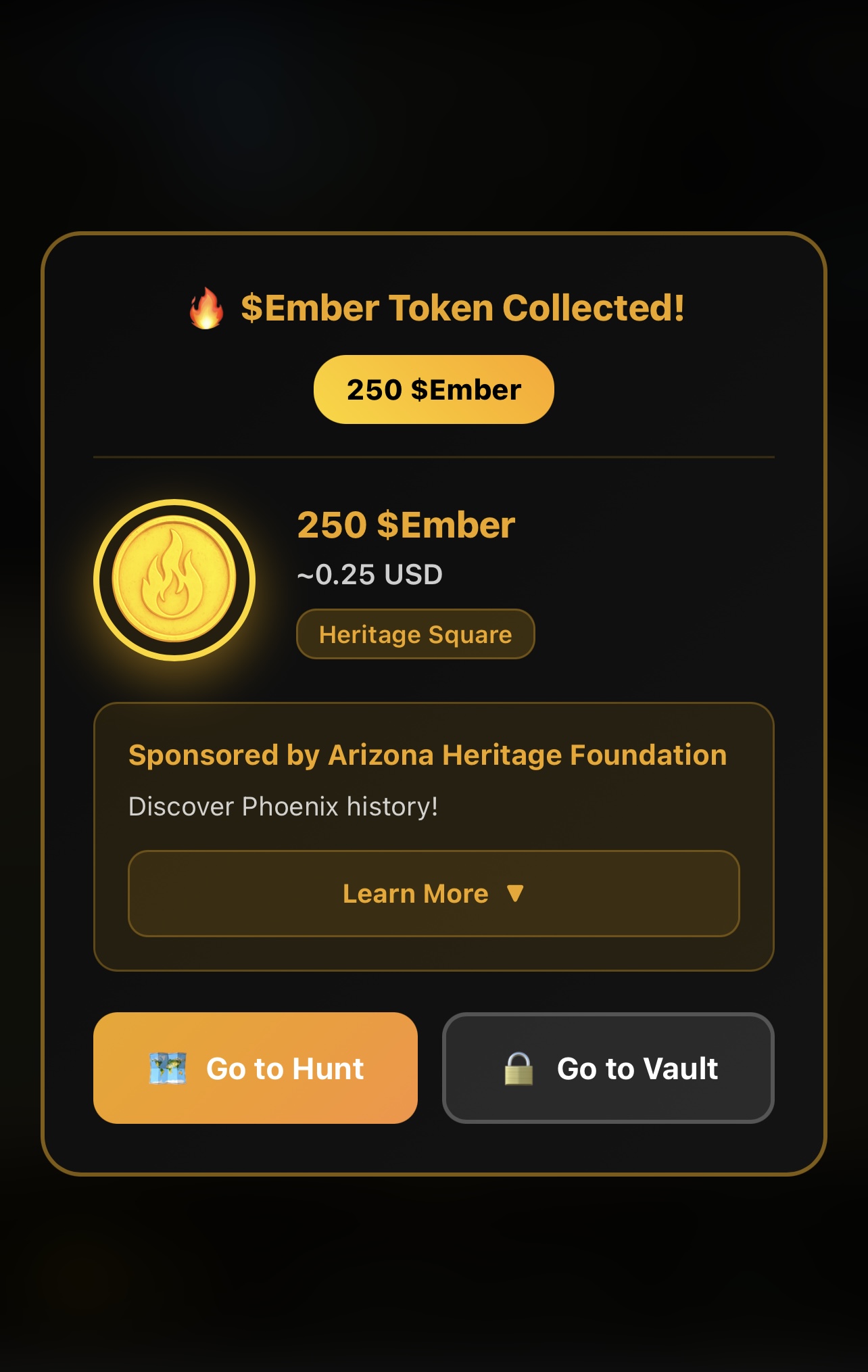Open the Go to Vault screen
This screenshot has height=1372, width=868.
607,1067
